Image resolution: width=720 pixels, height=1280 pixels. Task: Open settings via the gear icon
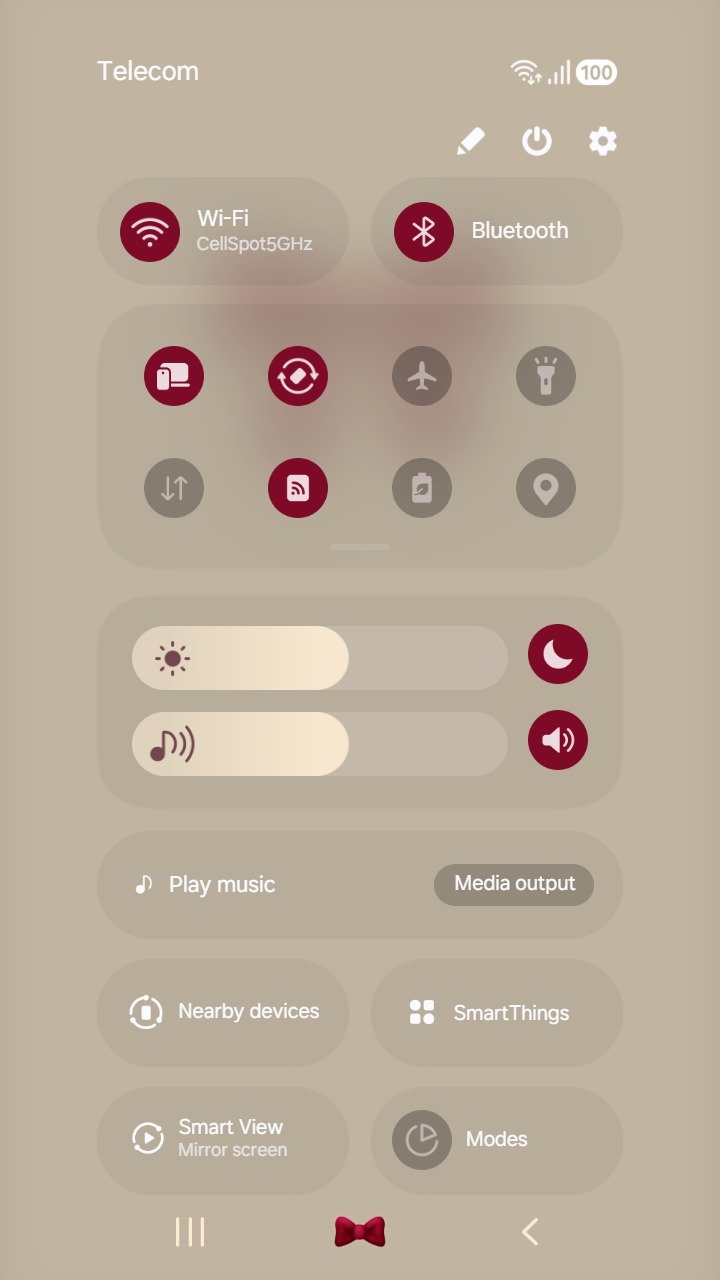pos(602,141)
